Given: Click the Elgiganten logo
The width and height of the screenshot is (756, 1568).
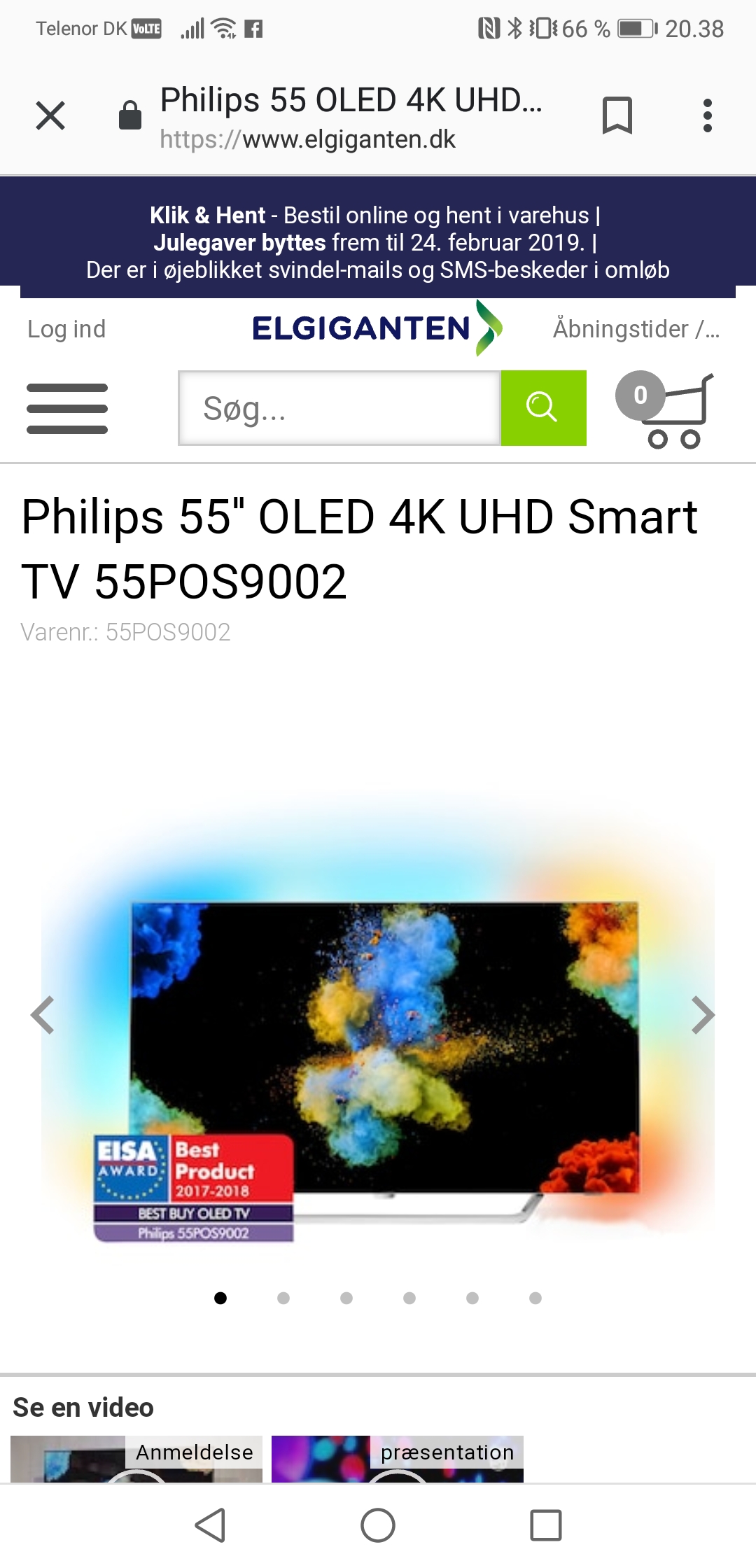Looking at the screenshot, I should coord(378,328).
